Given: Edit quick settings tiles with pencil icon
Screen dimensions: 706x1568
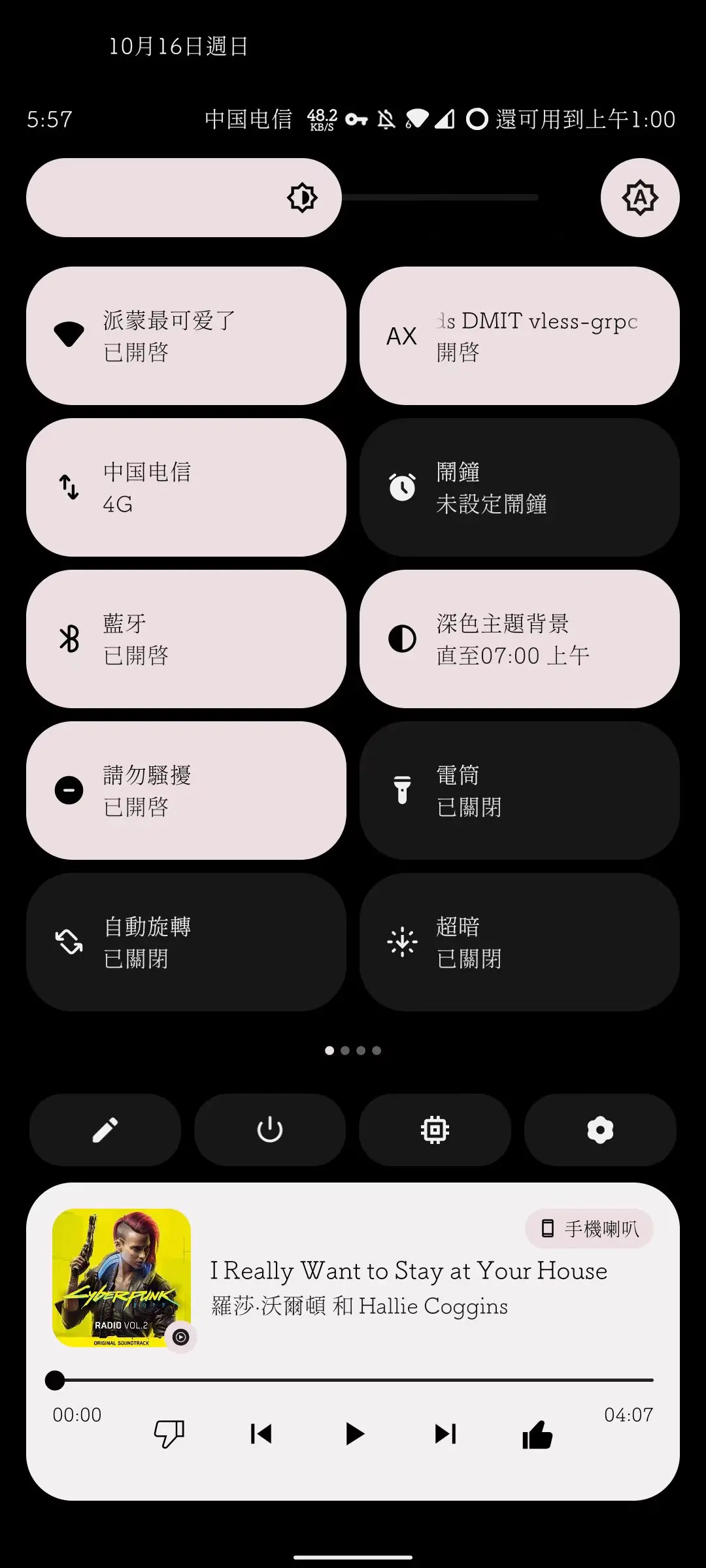Looking at the screenshot, I should (105, 1130).
